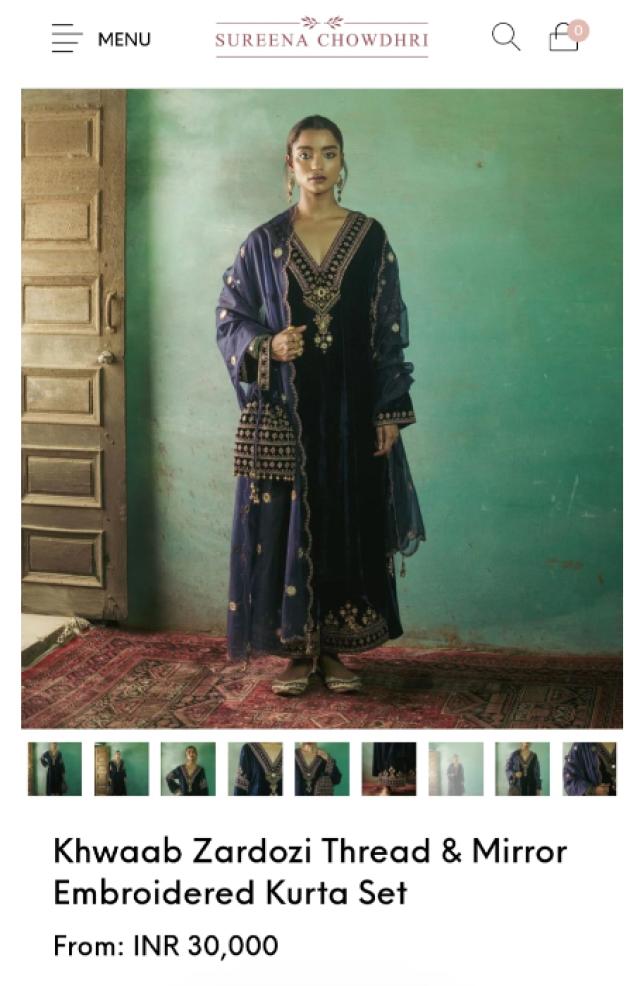Screen dimensions: 640x986
Task: Select the last thumbnail showing the dupatta
Action: (x=589, y=769)
